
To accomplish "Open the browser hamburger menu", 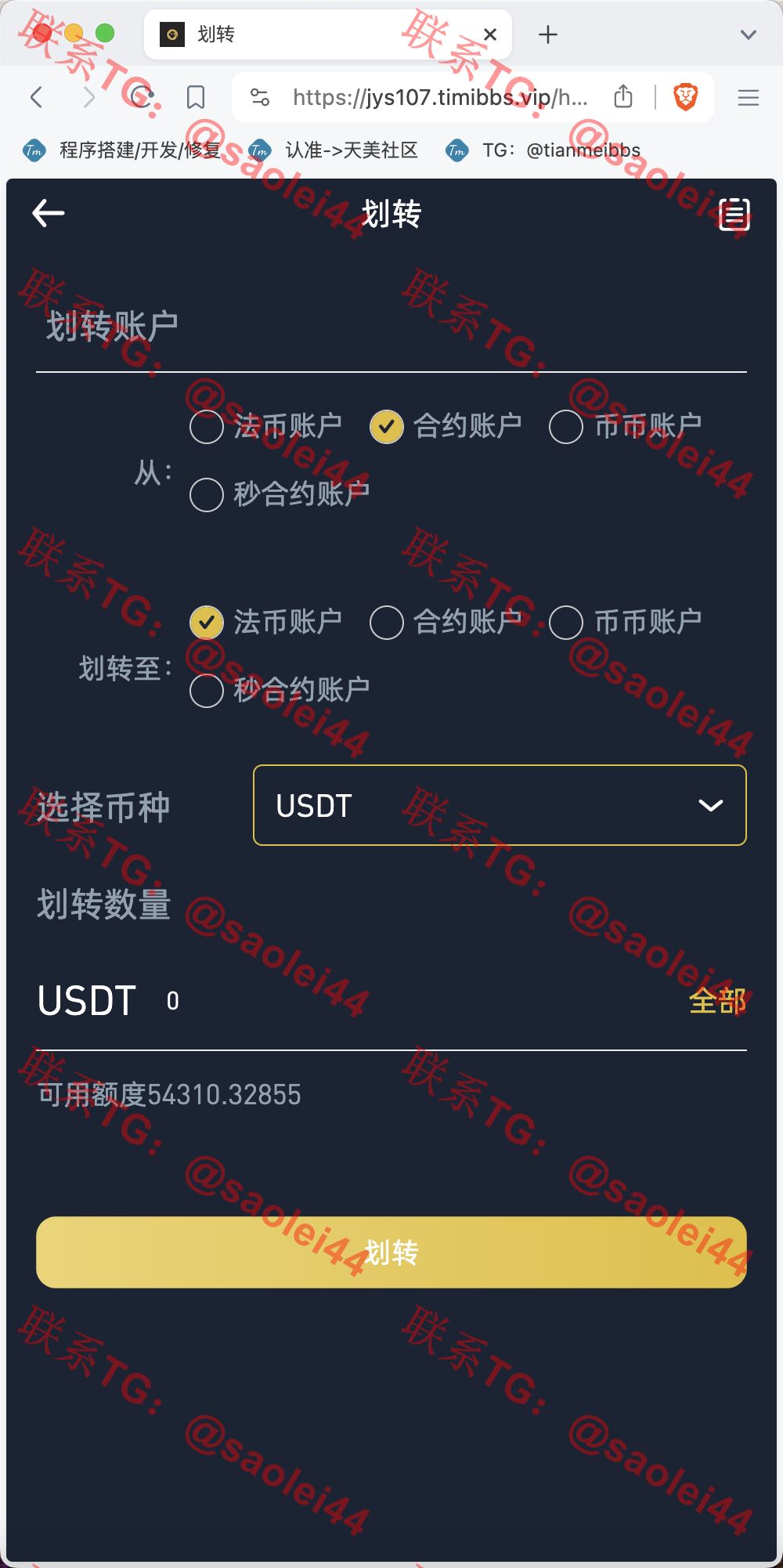I will click(749, 97).
